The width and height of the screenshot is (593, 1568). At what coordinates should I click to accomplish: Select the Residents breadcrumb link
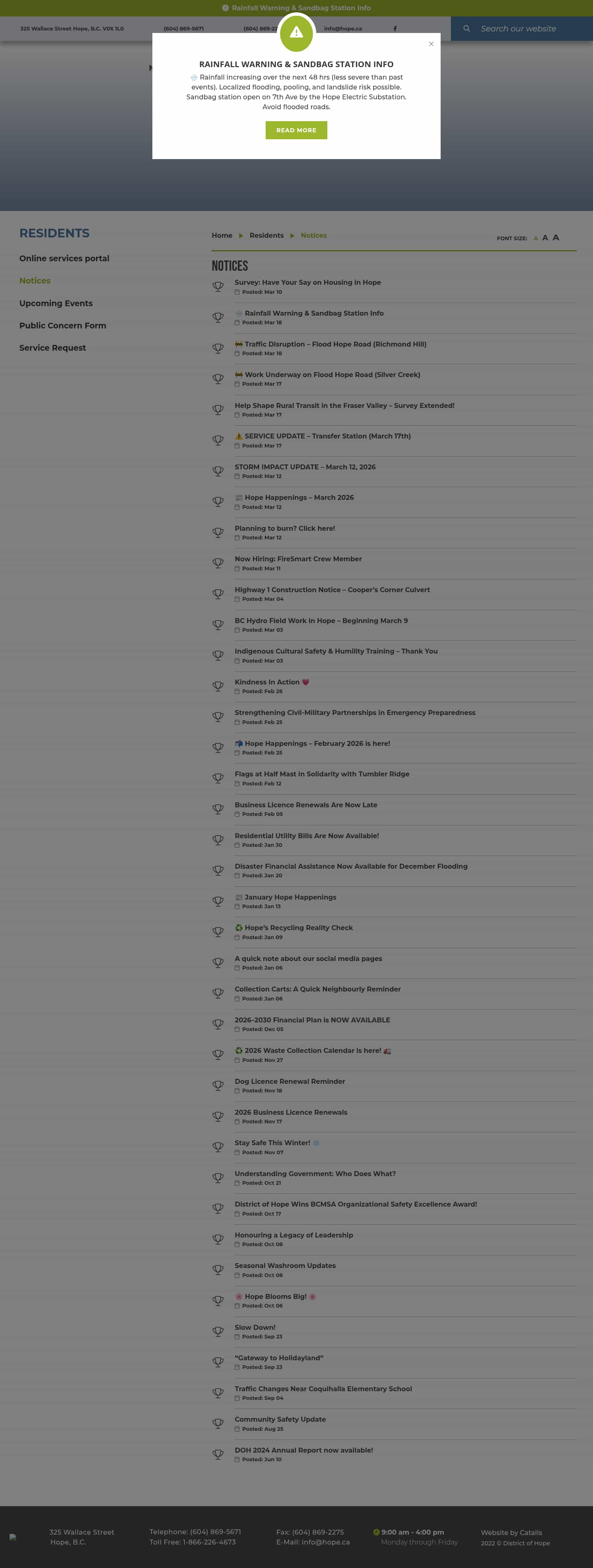266,236
